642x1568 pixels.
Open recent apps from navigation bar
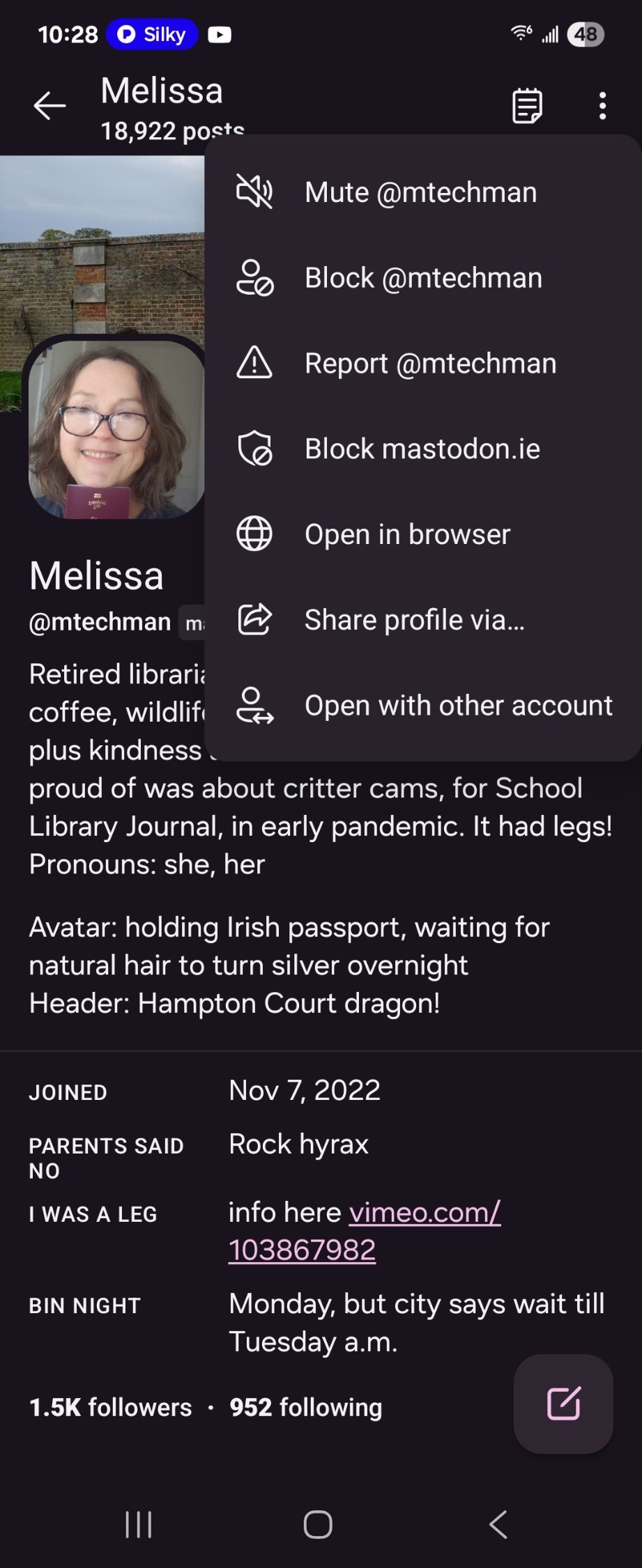click(138, 1525)
